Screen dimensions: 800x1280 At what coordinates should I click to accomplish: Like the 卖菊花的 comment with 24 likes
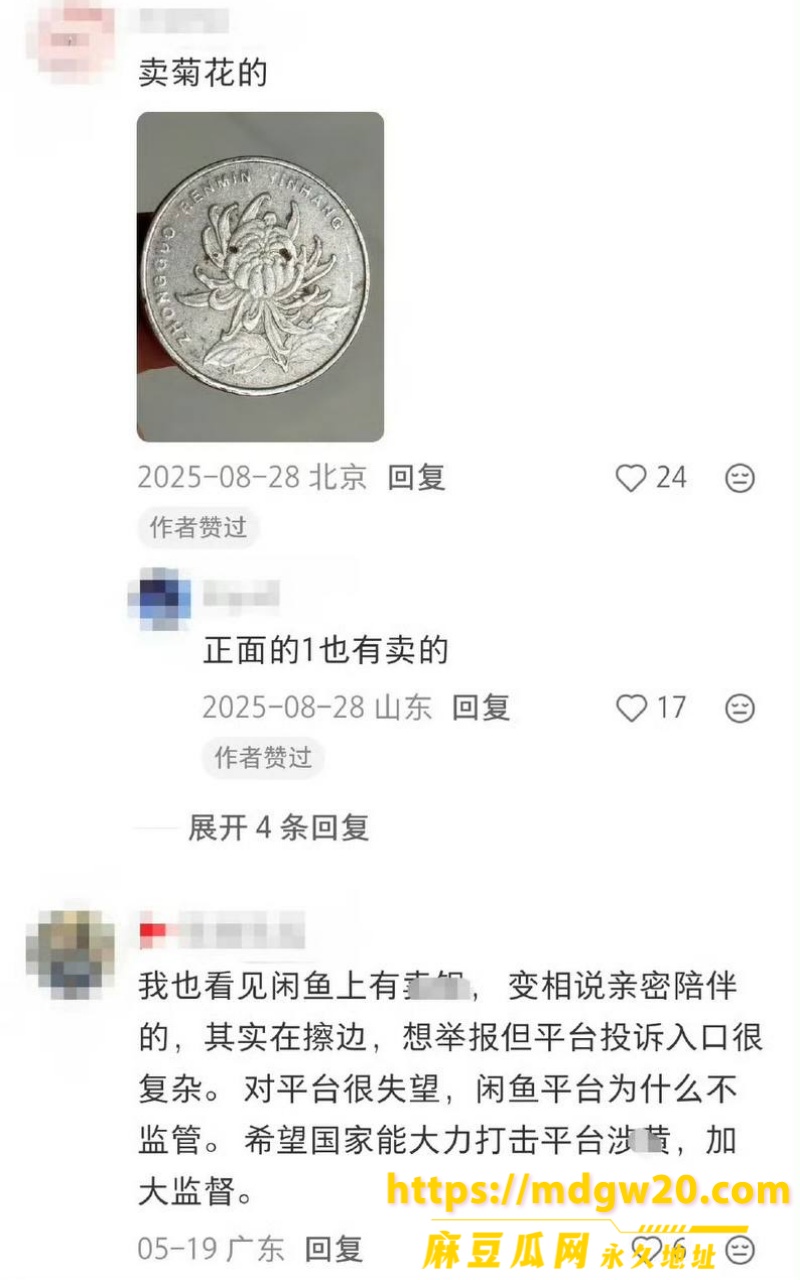(631, 478)
